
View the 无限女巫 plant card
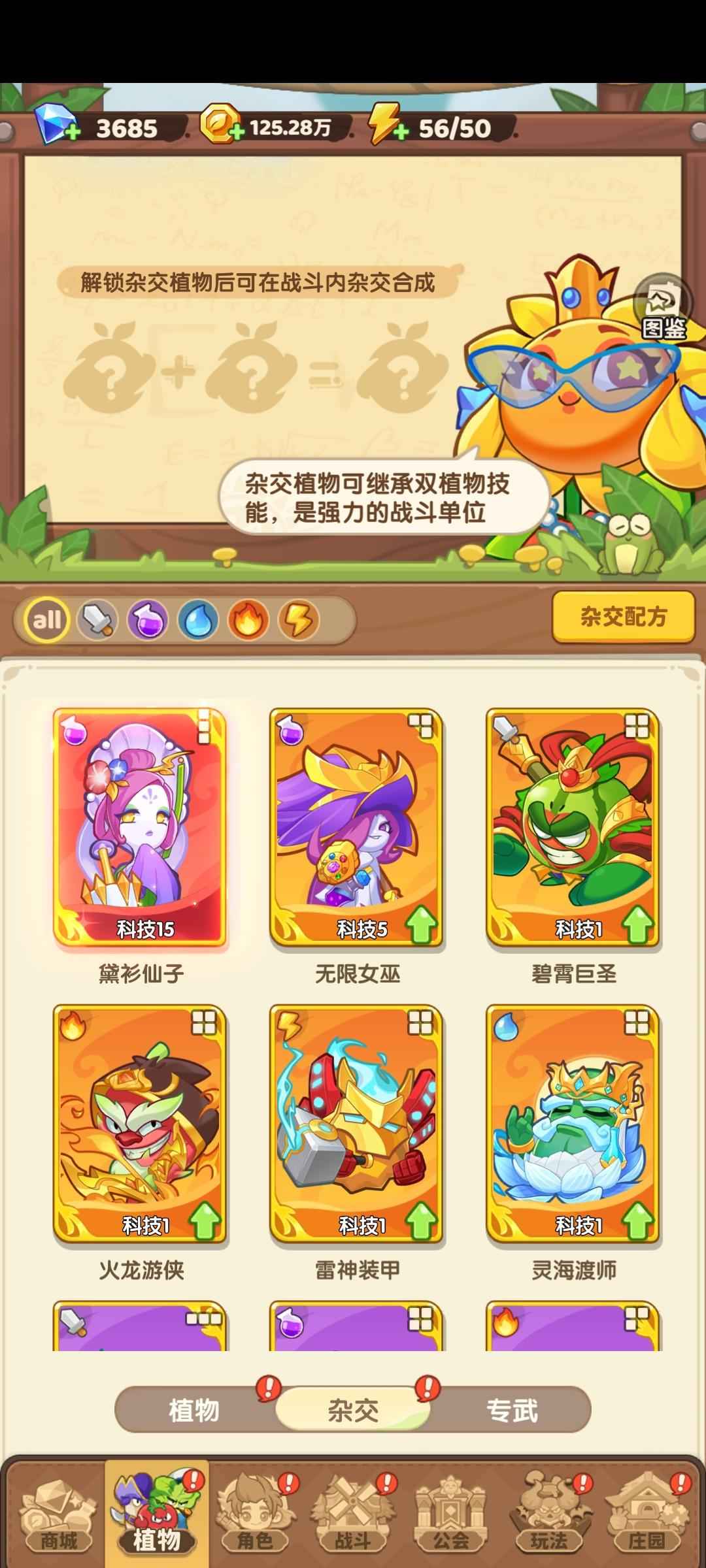click(356, 827)
